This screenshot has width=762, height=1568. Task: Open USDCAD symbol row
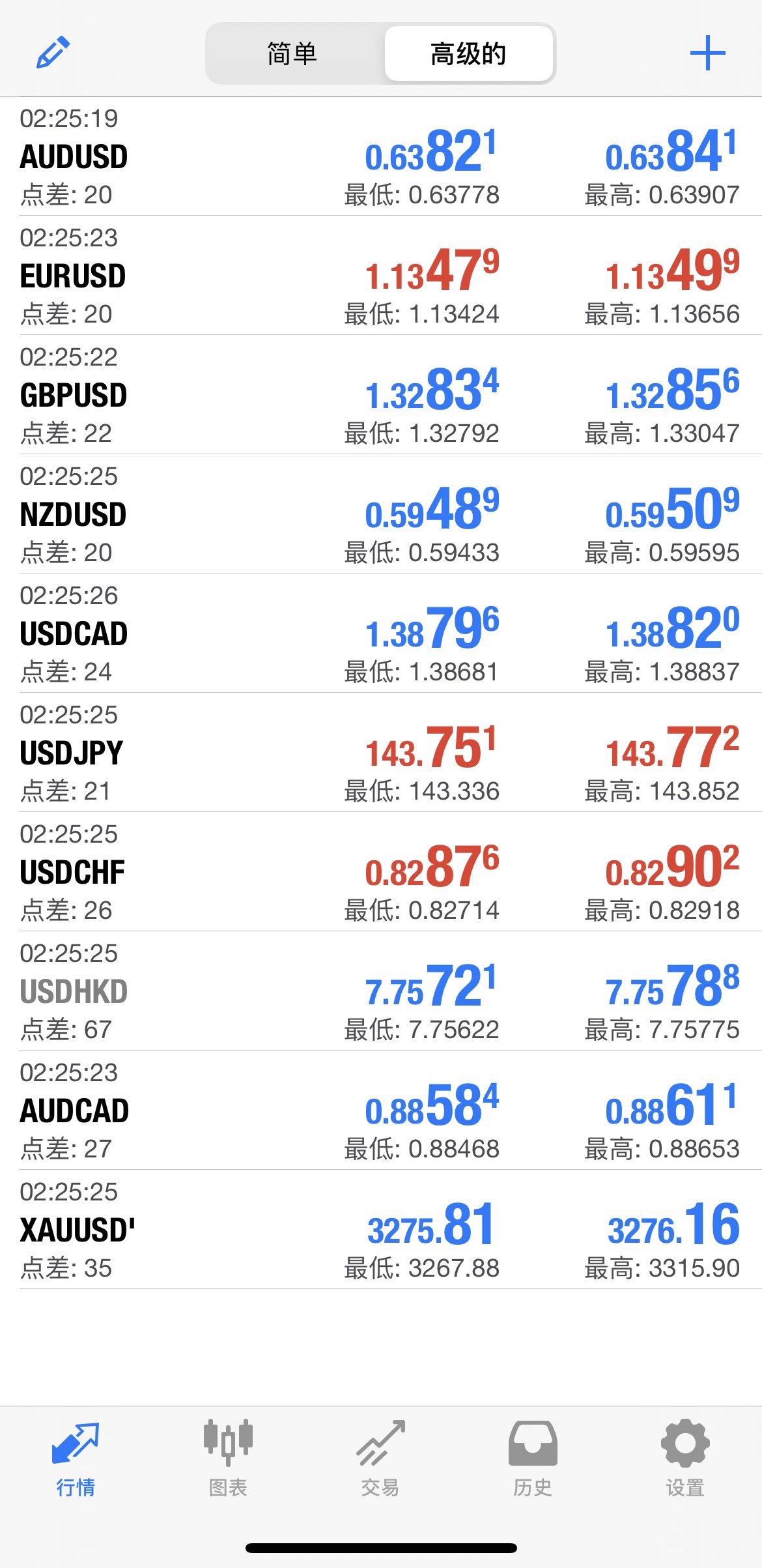(381, 633)
